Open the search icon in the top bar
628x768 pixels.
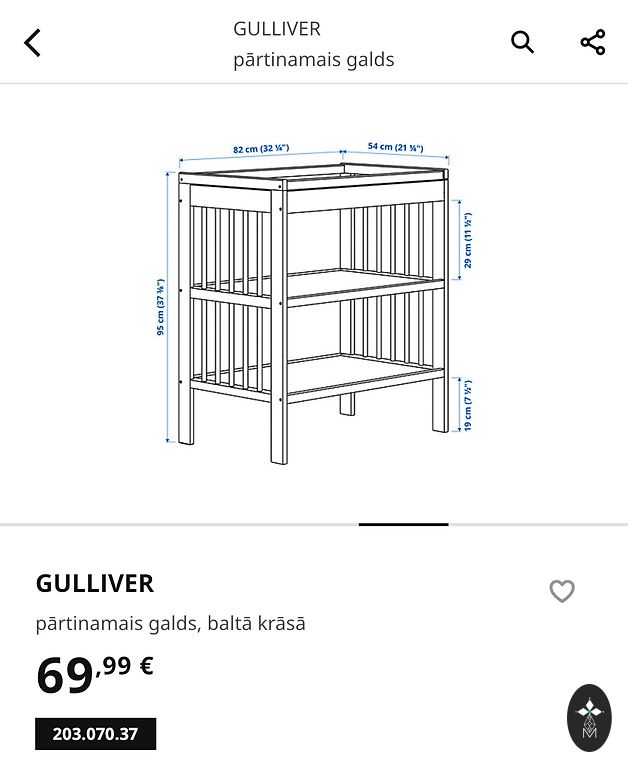pos(522,42)
